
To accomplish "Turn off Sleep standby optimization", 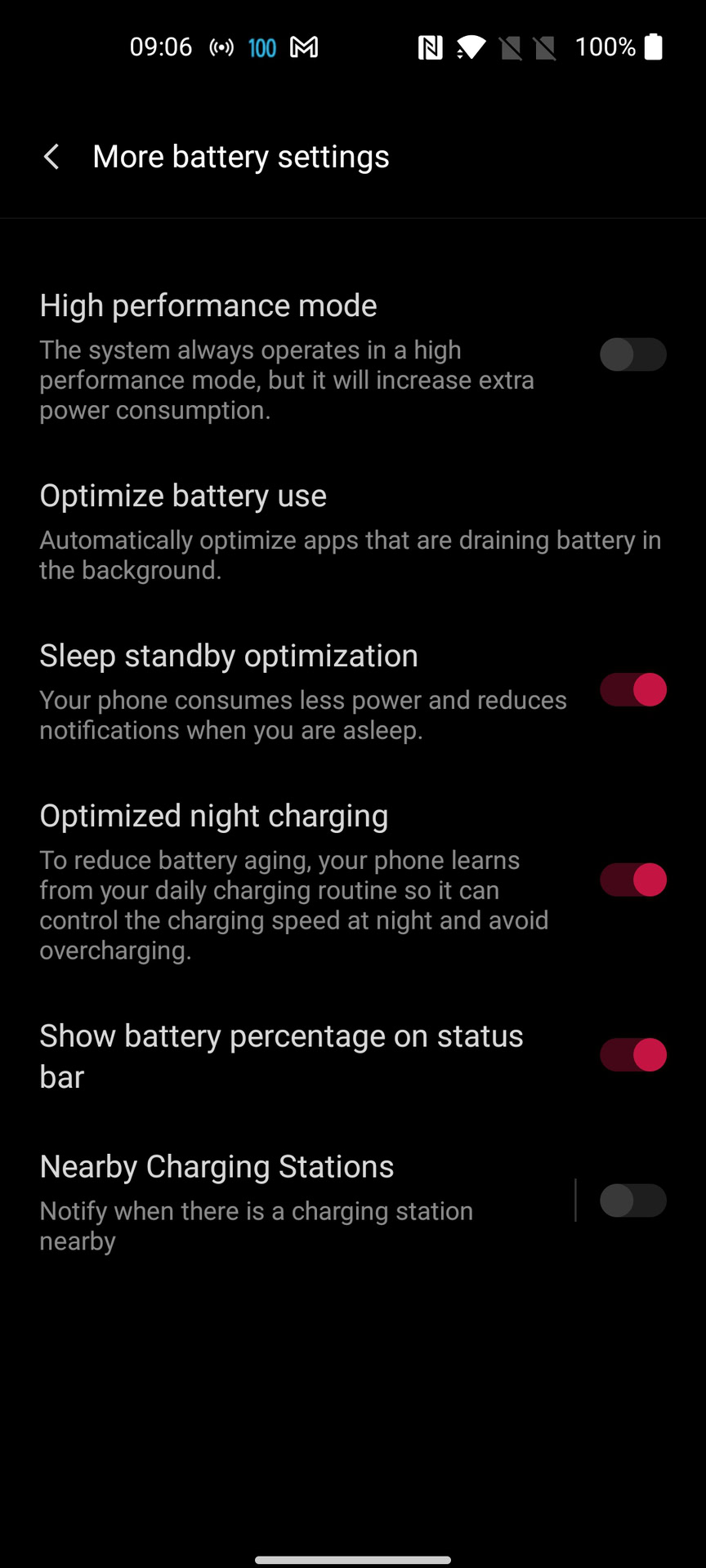I will point(633,690).
